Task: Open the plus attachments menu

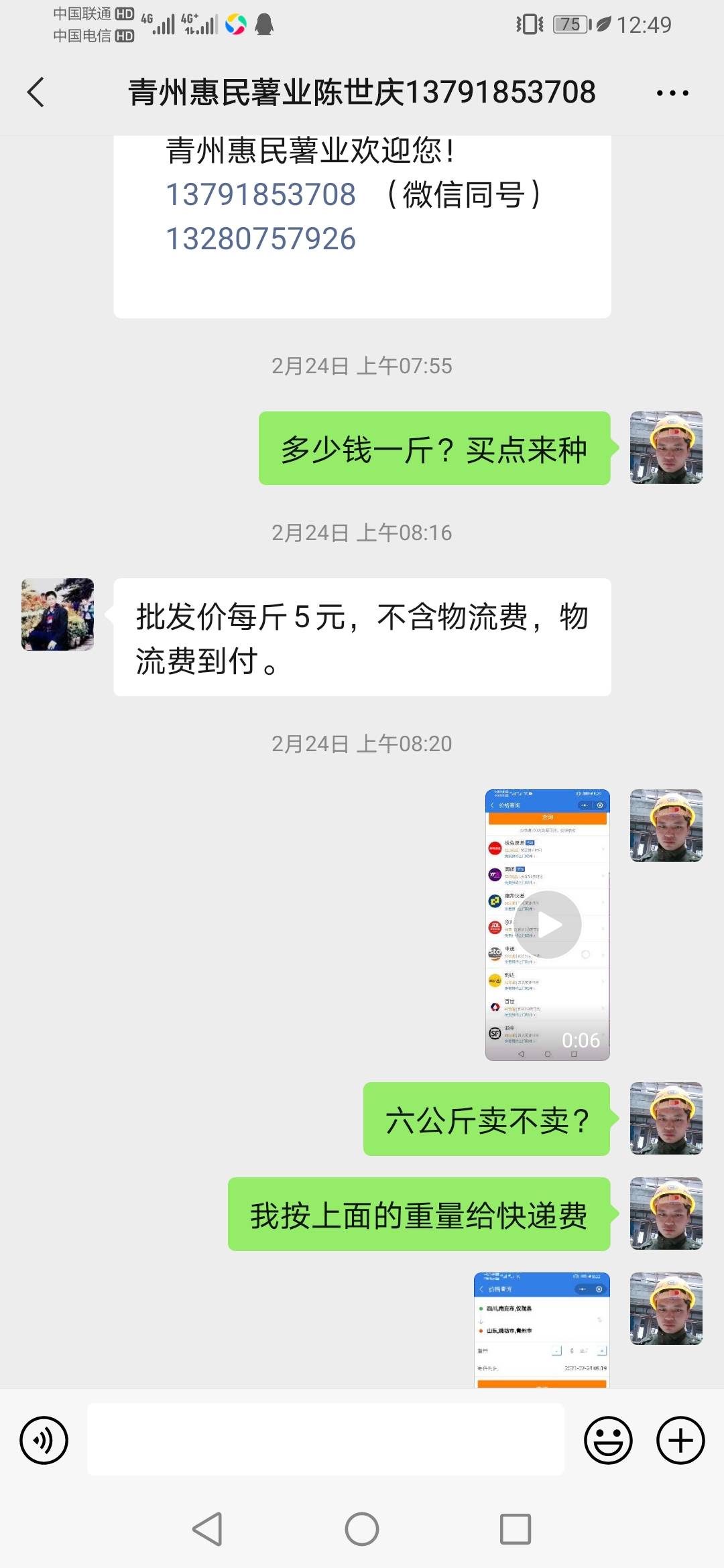Action: [x=680, y=1440]
